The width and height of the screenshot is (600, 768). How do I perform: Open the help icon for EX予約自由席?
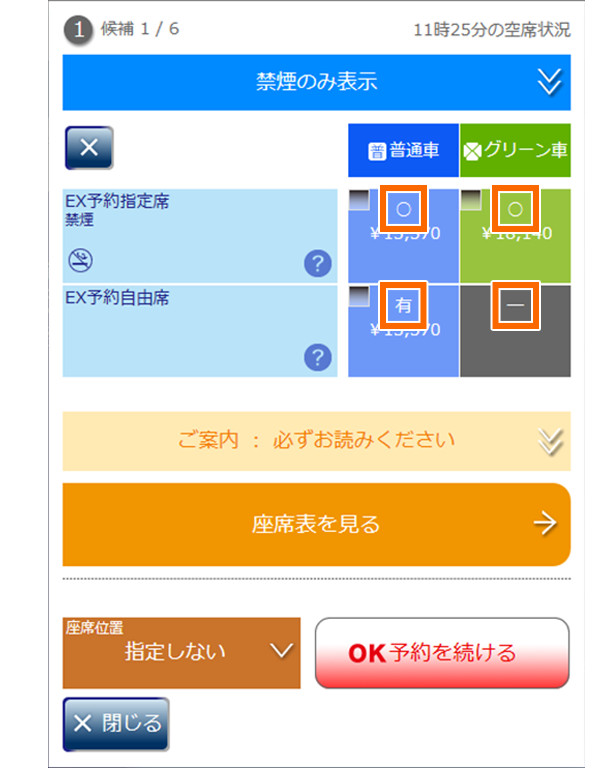pos(317,357)
